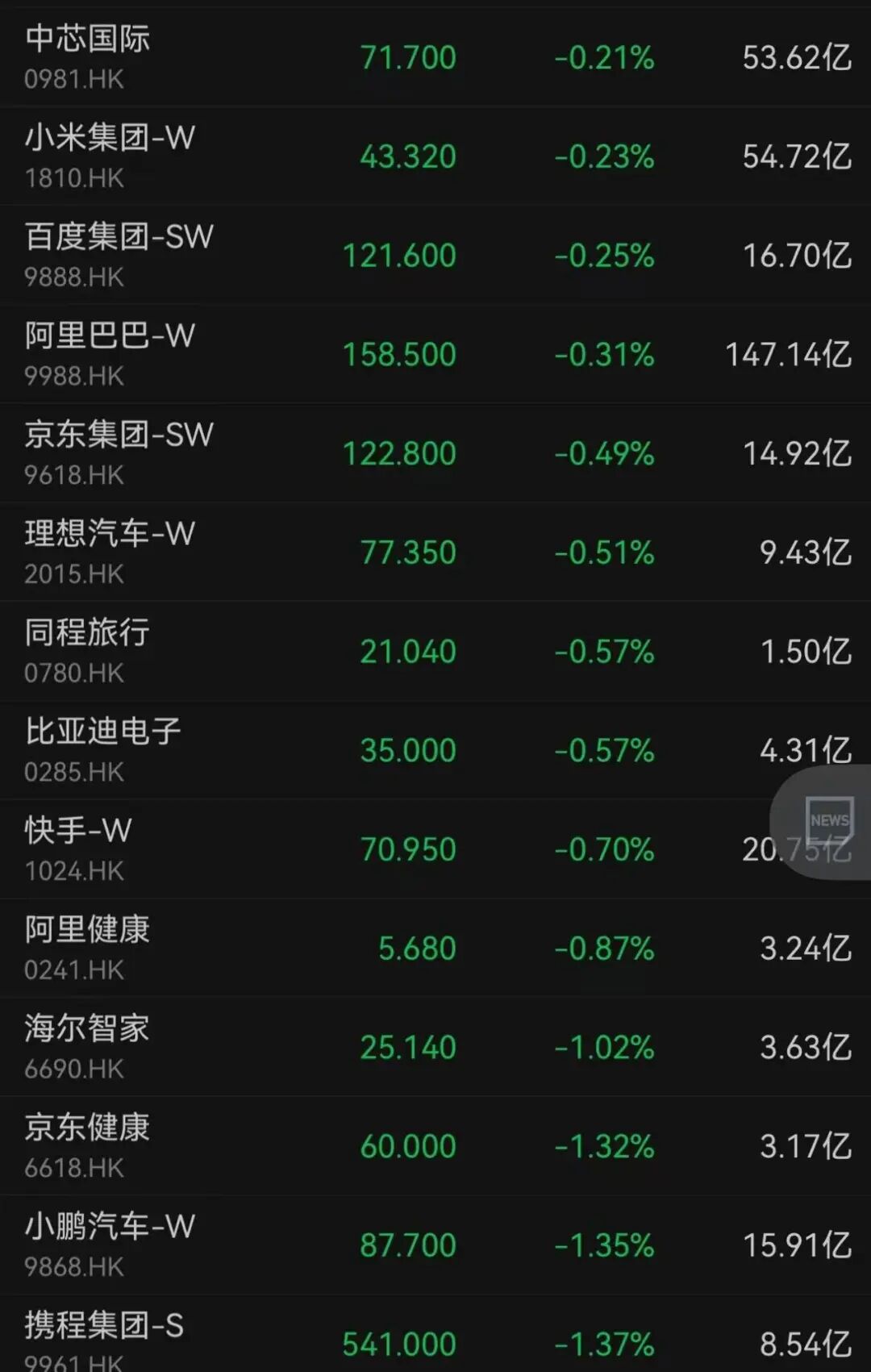Open 海尔智家 6690.HK quote
871x1372 pixels.
87,1047
